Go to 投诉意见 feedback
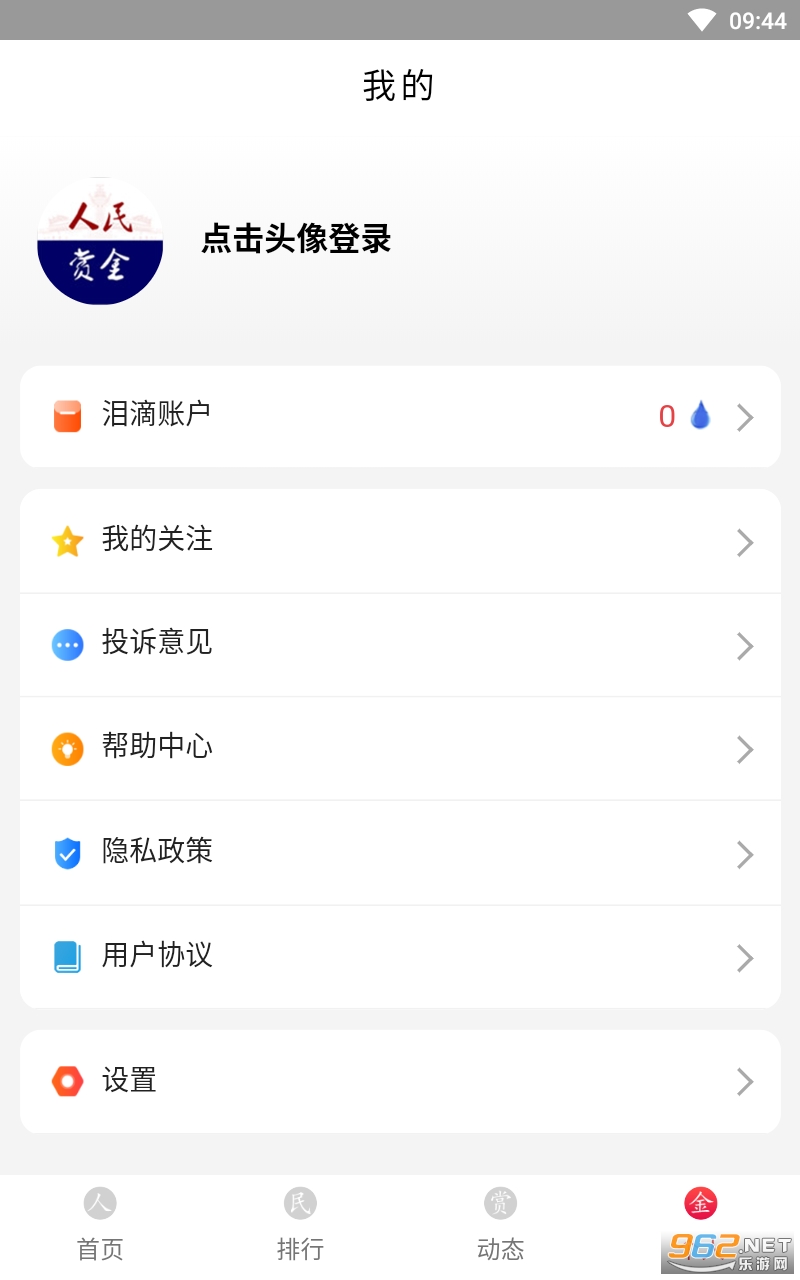This screenshot has width=800, height=1280. (400, 645)
